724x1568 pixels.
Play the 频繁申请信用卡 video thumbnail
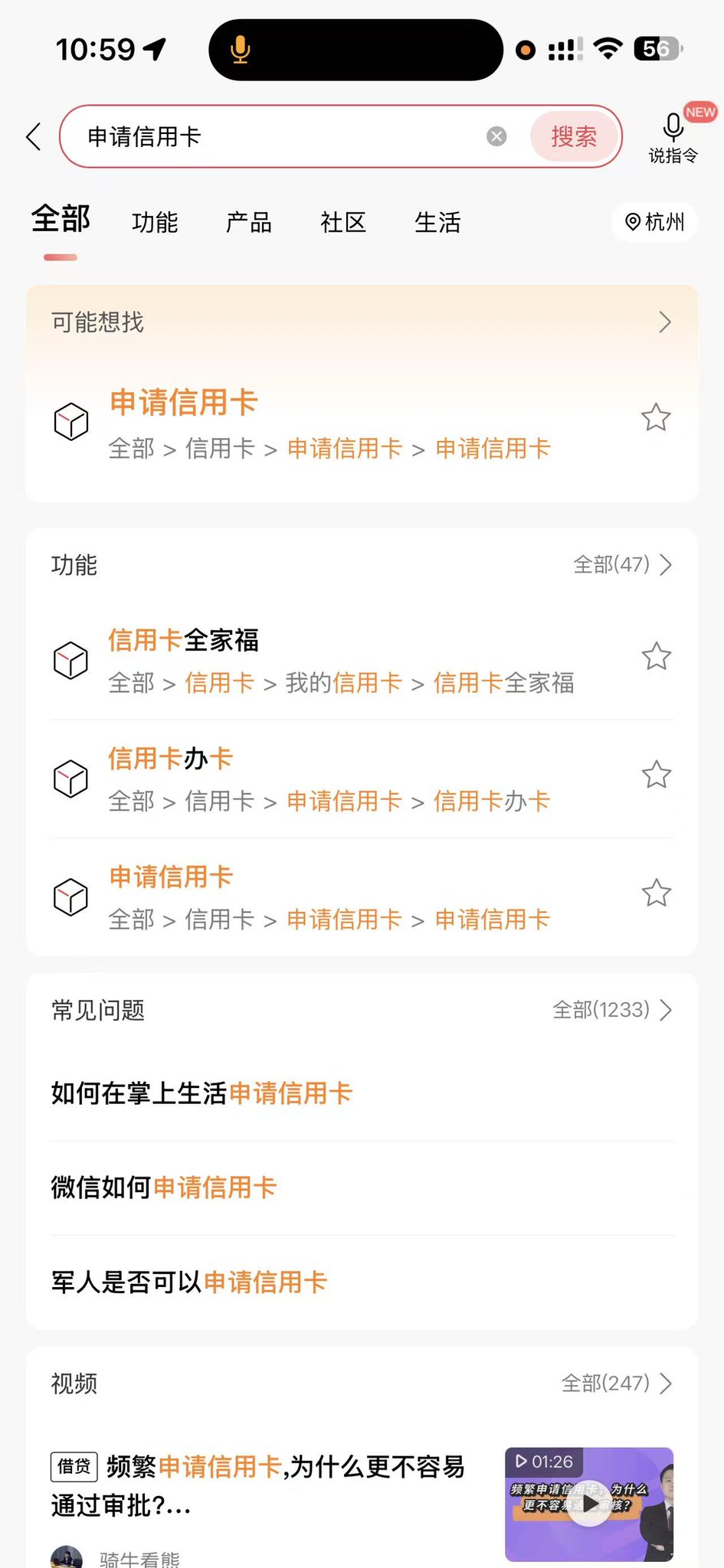(x=589, y=1504)
